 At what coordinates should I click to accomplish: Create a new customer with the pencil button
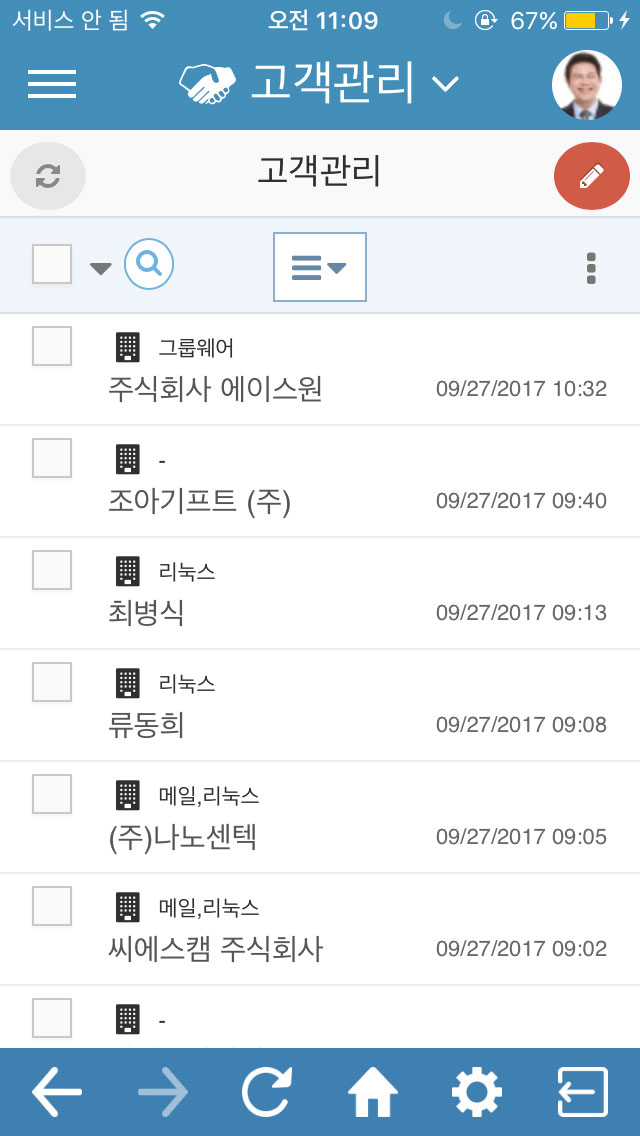pyautogui.click(x=591, y=176)
